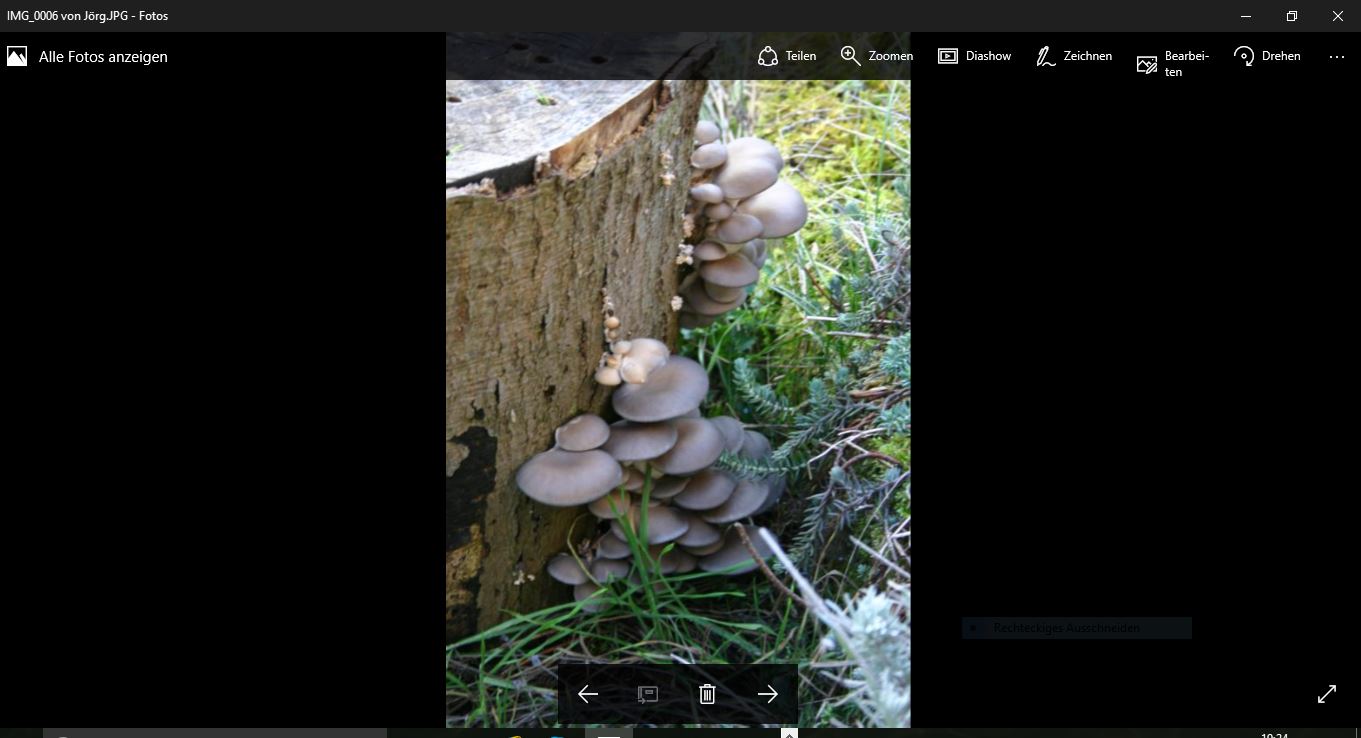This screenshot has width=1361, height=738.
Task: Enter fullscreen with the expand arrows
Action: (1327, 694)
